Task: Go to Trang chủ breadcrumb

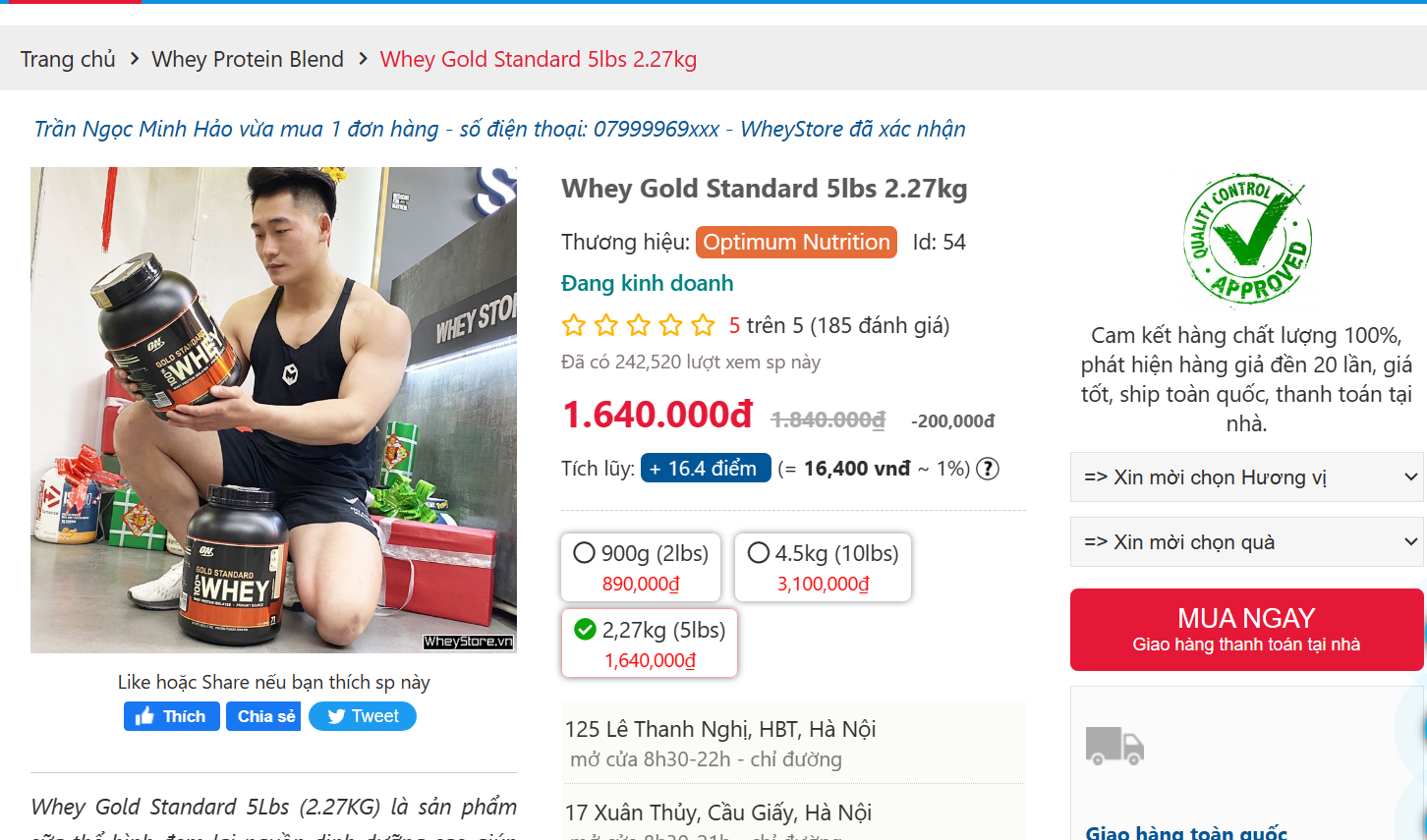Action: coord(68,59)
